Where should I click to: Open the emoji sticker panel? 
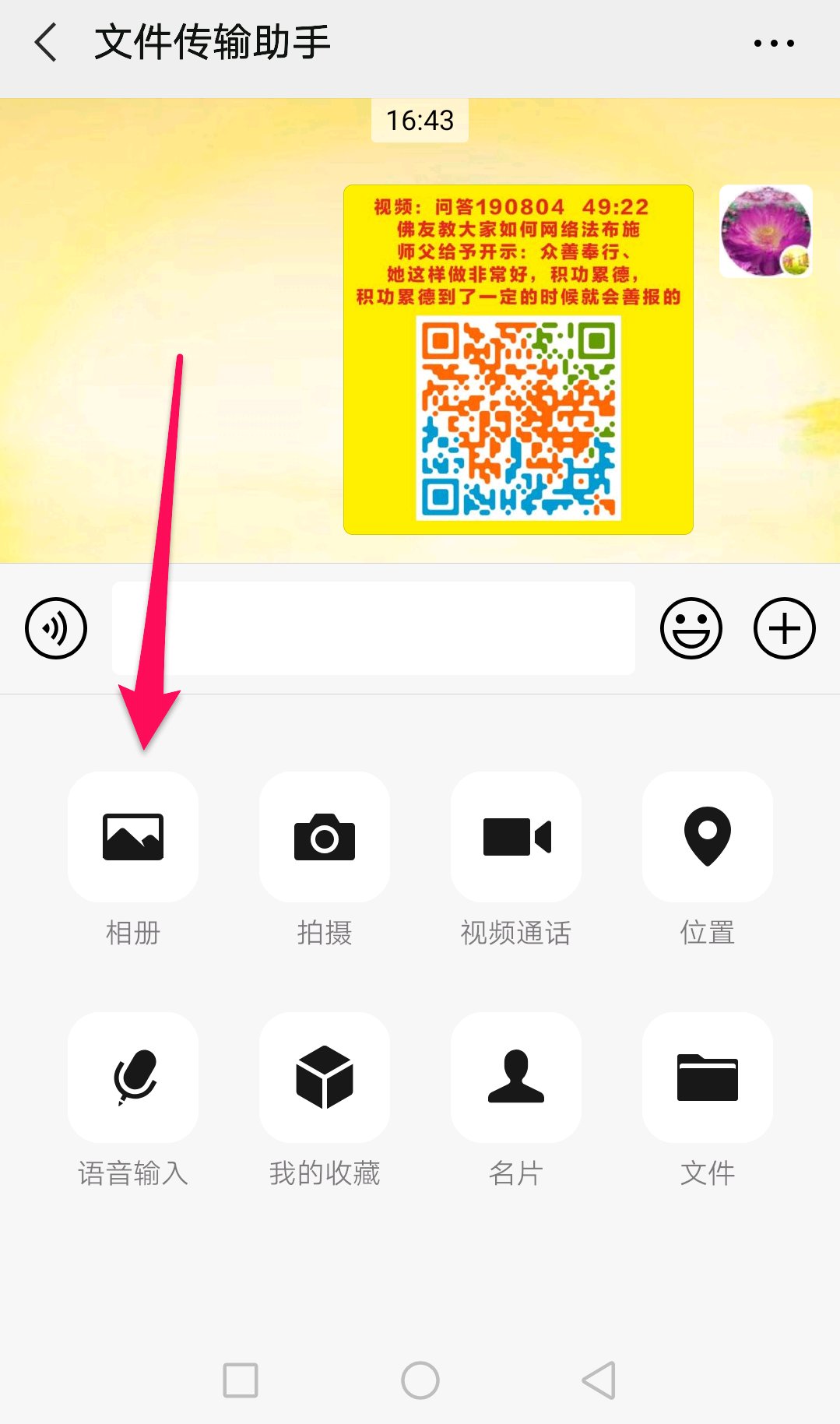691,628
